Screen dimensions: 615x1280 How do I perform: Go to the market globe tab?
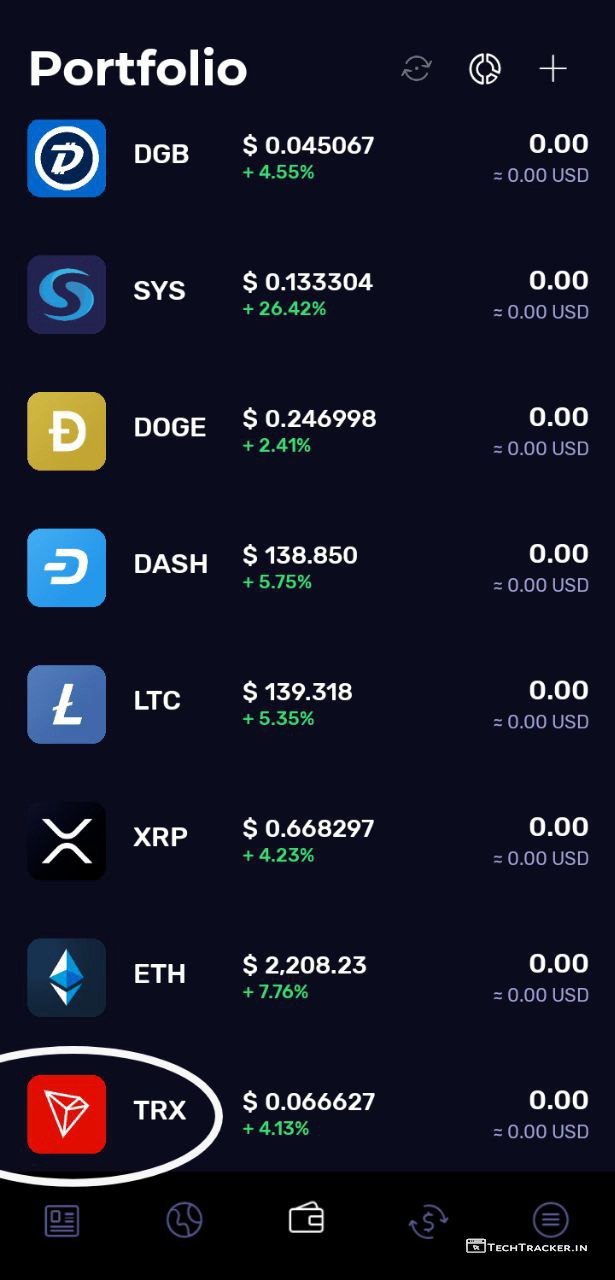point(184,1220)
